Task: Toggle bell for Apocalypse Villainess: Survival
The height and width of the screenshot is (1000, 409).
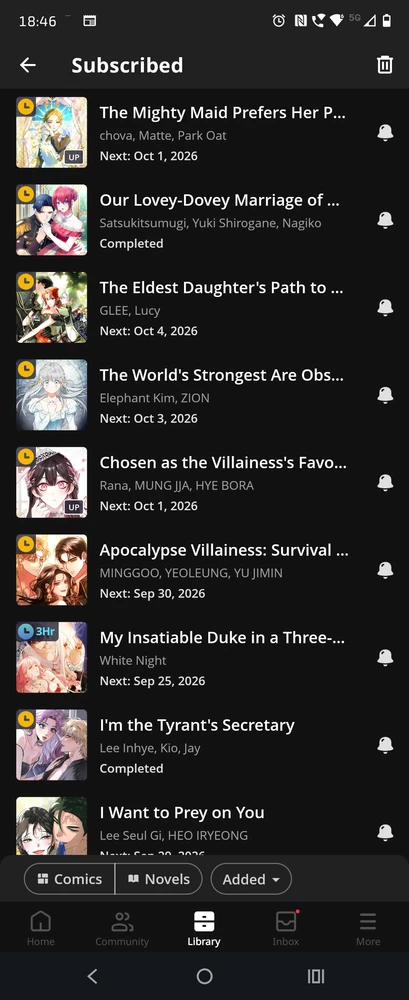Action: click(385, 570)
